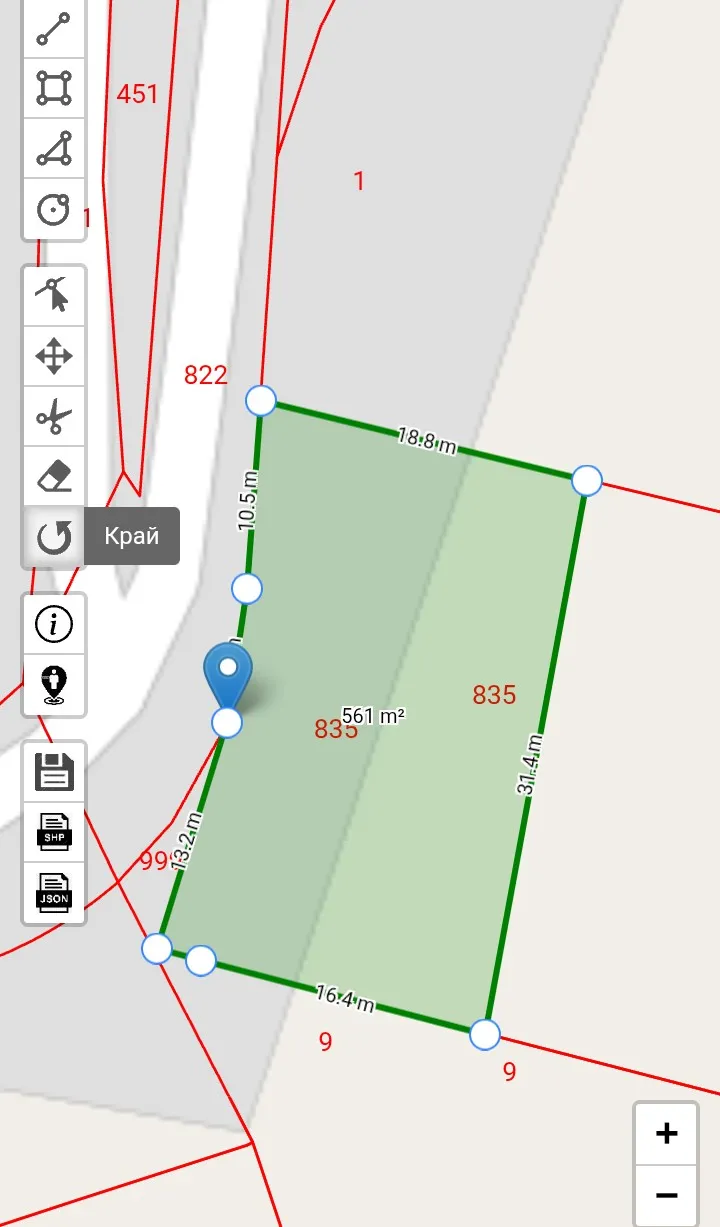Select the line drawing tool
720x1227 pixels.
pyautogui.click(x=53, y=28)
